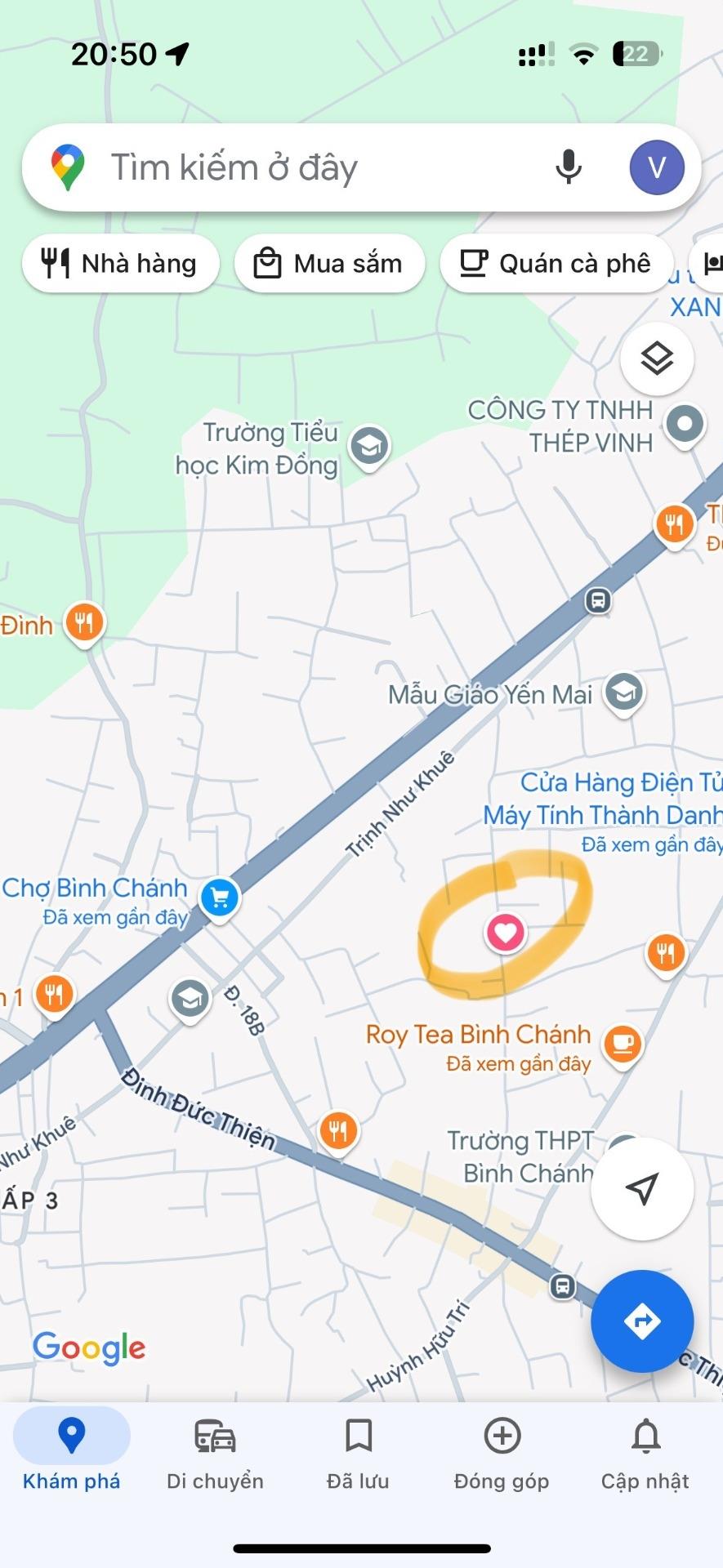Open Roy Tea Bình Chánh place marker
This screenshot has height=1568, width=723.
coord(623,1044)
